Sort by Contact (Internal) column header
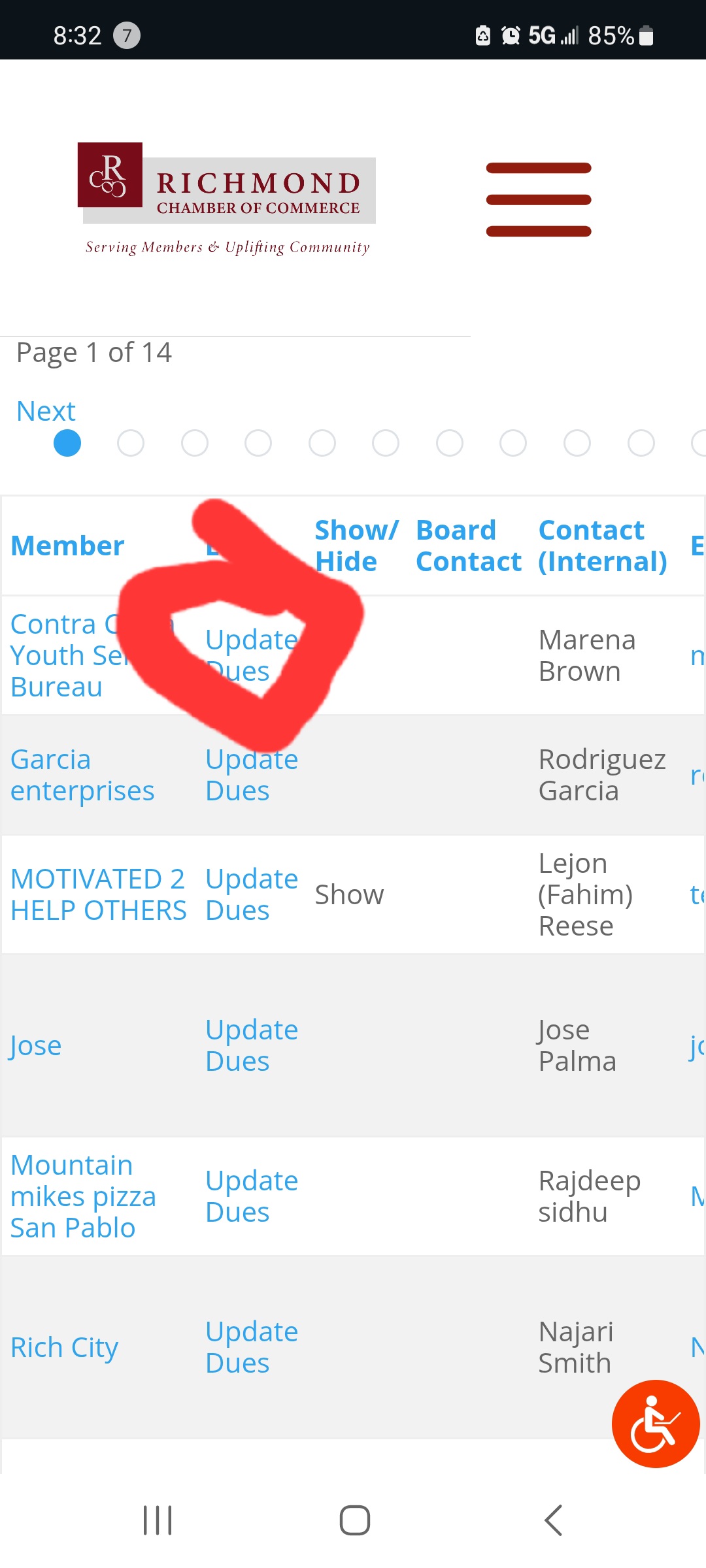This screenshot has width=706, height=1568. [602, 546]
